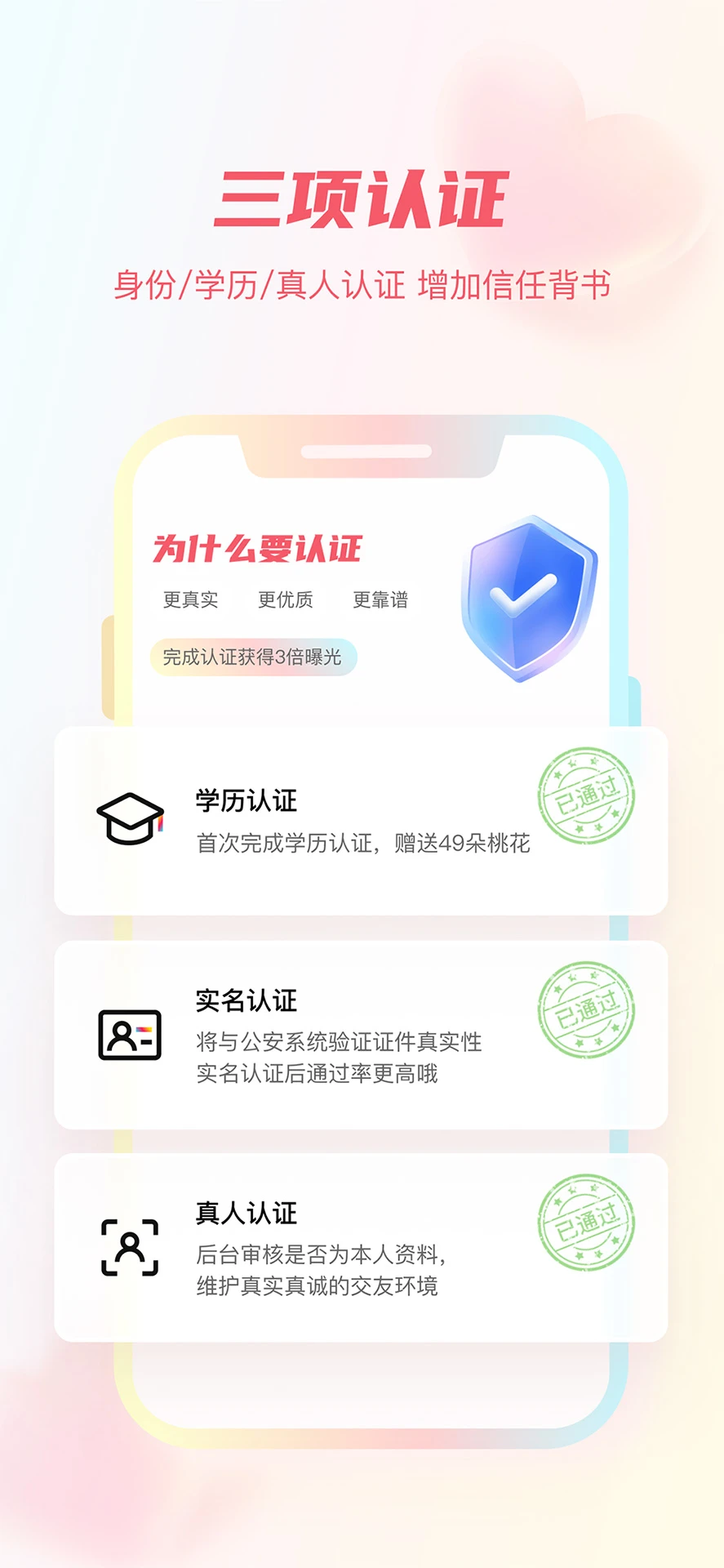Toggle the 更靠谱 tag
Screen dimensions: 724x1568
point(382,599)
